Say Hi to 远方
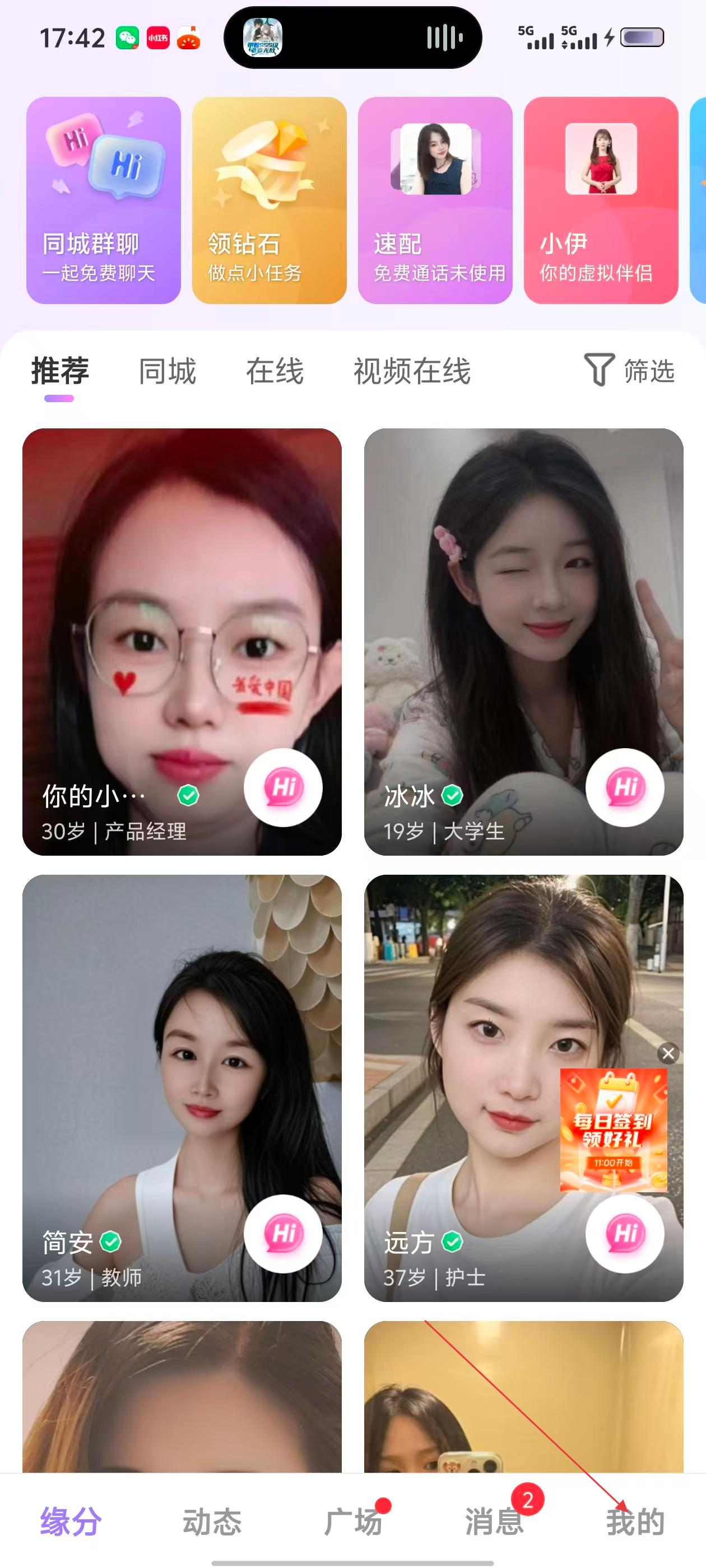Image resolution: width=706 pixels, height=1568 pixels. [625, 1233]
